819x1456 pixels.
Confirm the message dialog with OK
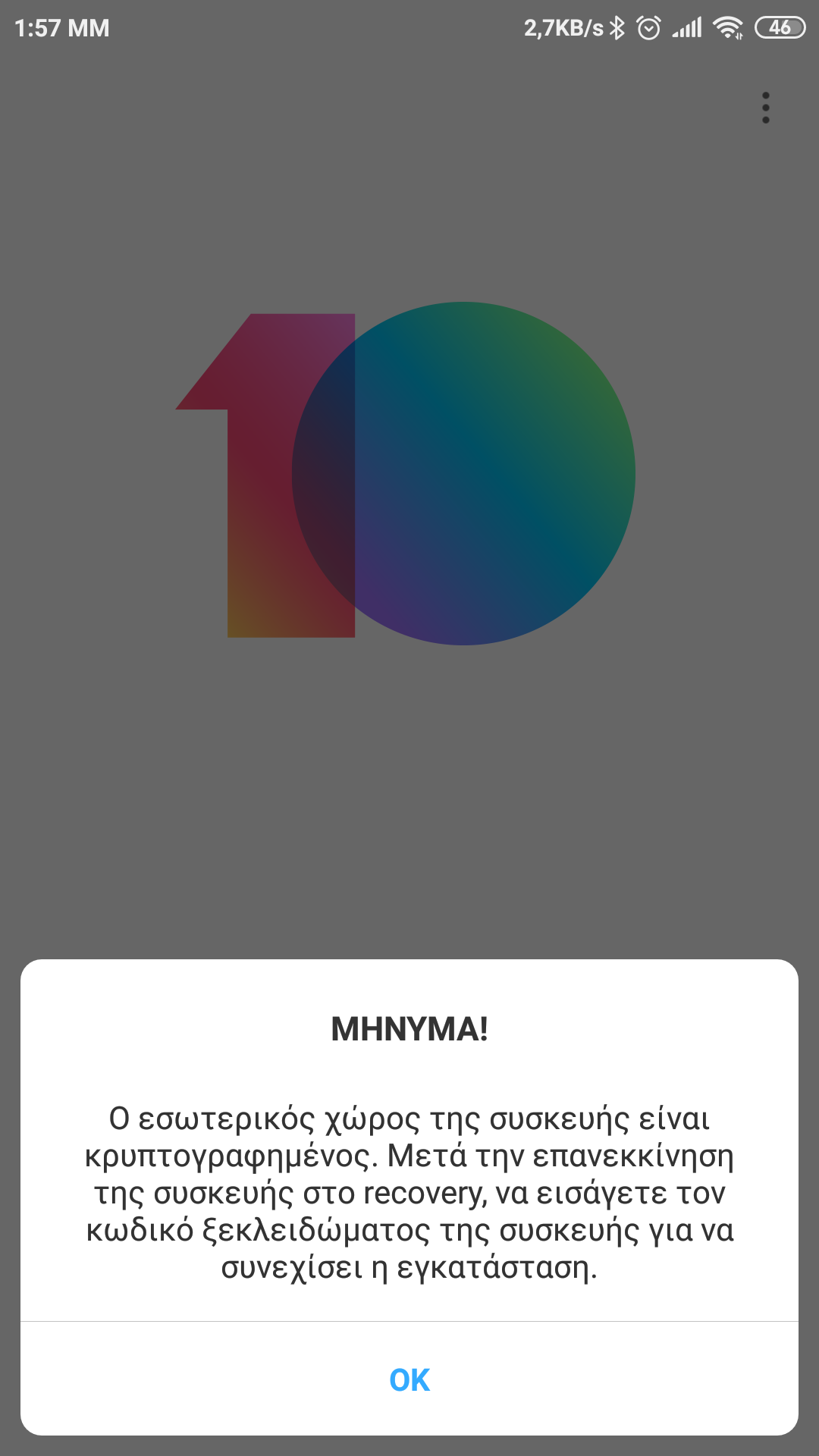click(x=409, y=1380)
